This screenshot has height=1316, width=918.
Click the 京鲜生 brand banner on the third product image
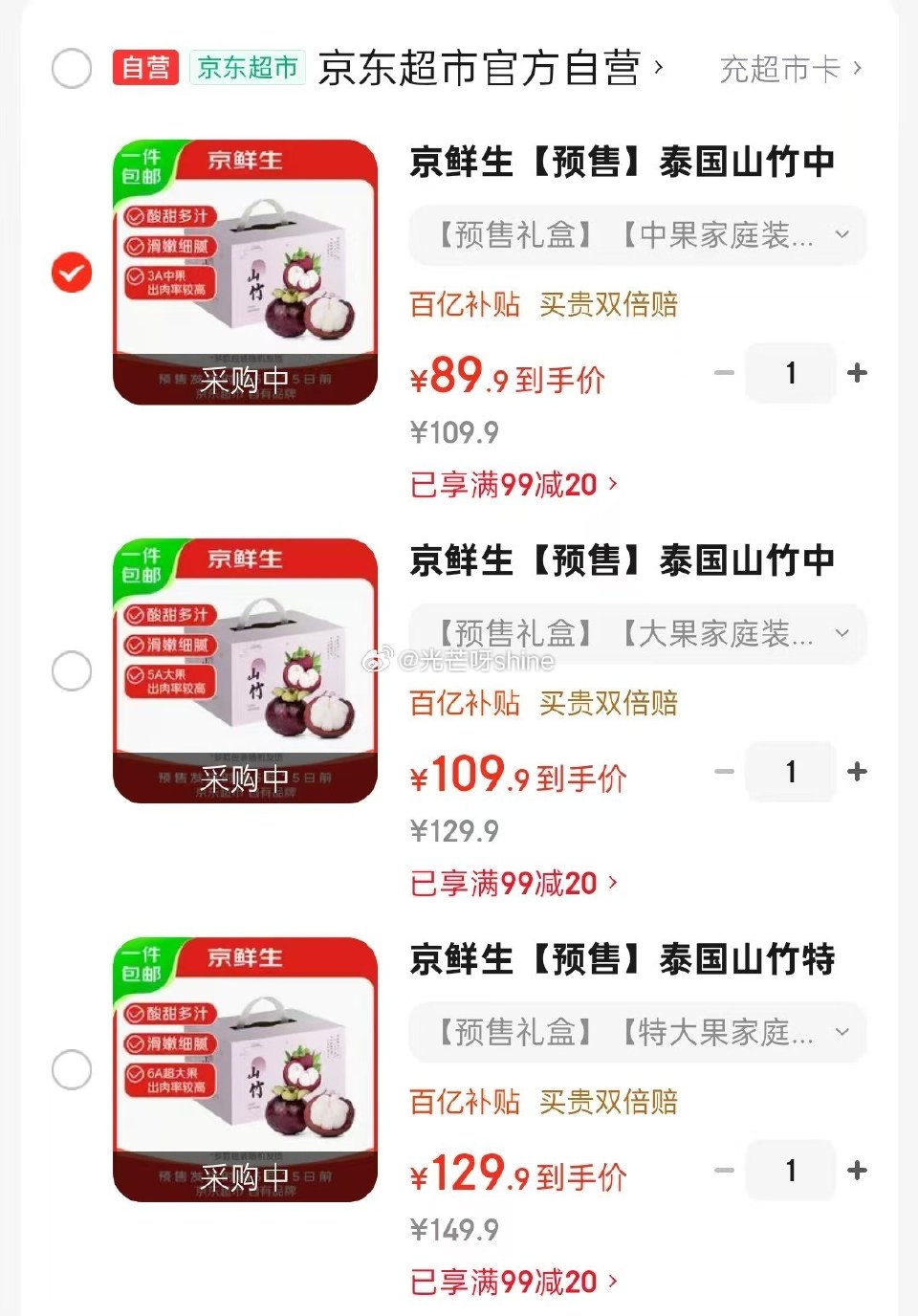click(x=246, y=955)
